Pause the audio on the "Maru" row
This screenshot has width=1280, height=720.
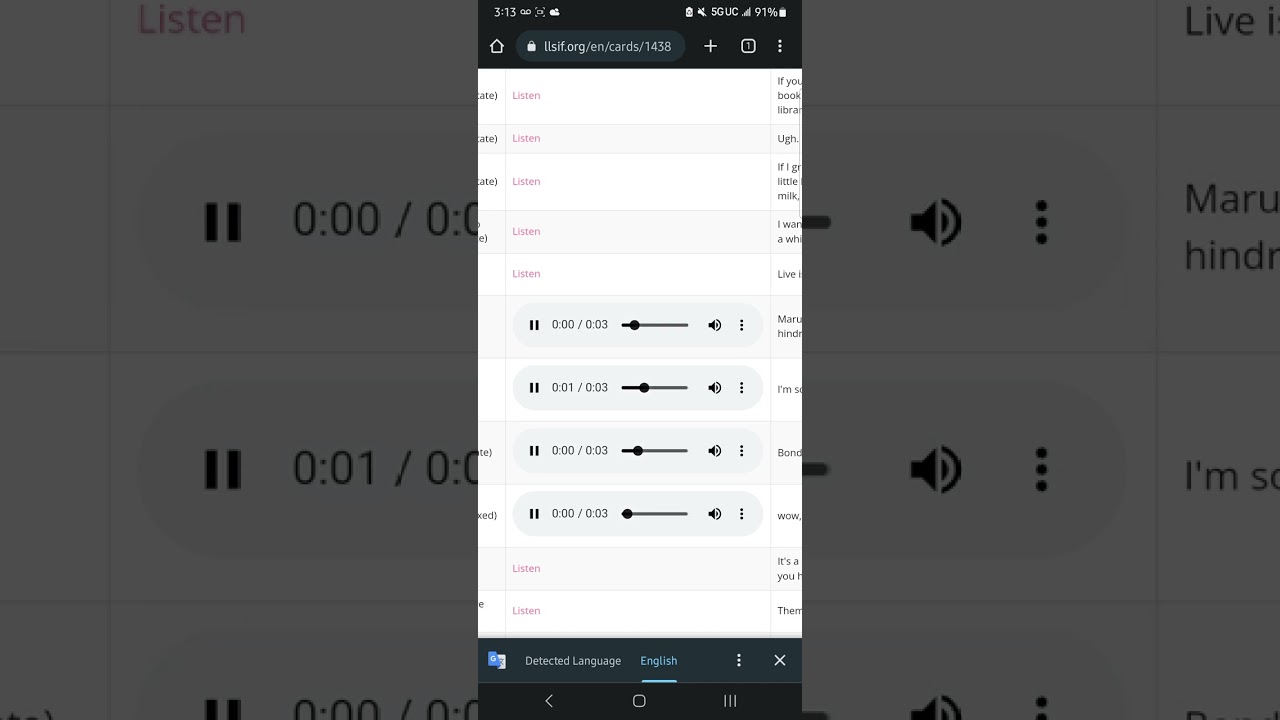point(534,325)
